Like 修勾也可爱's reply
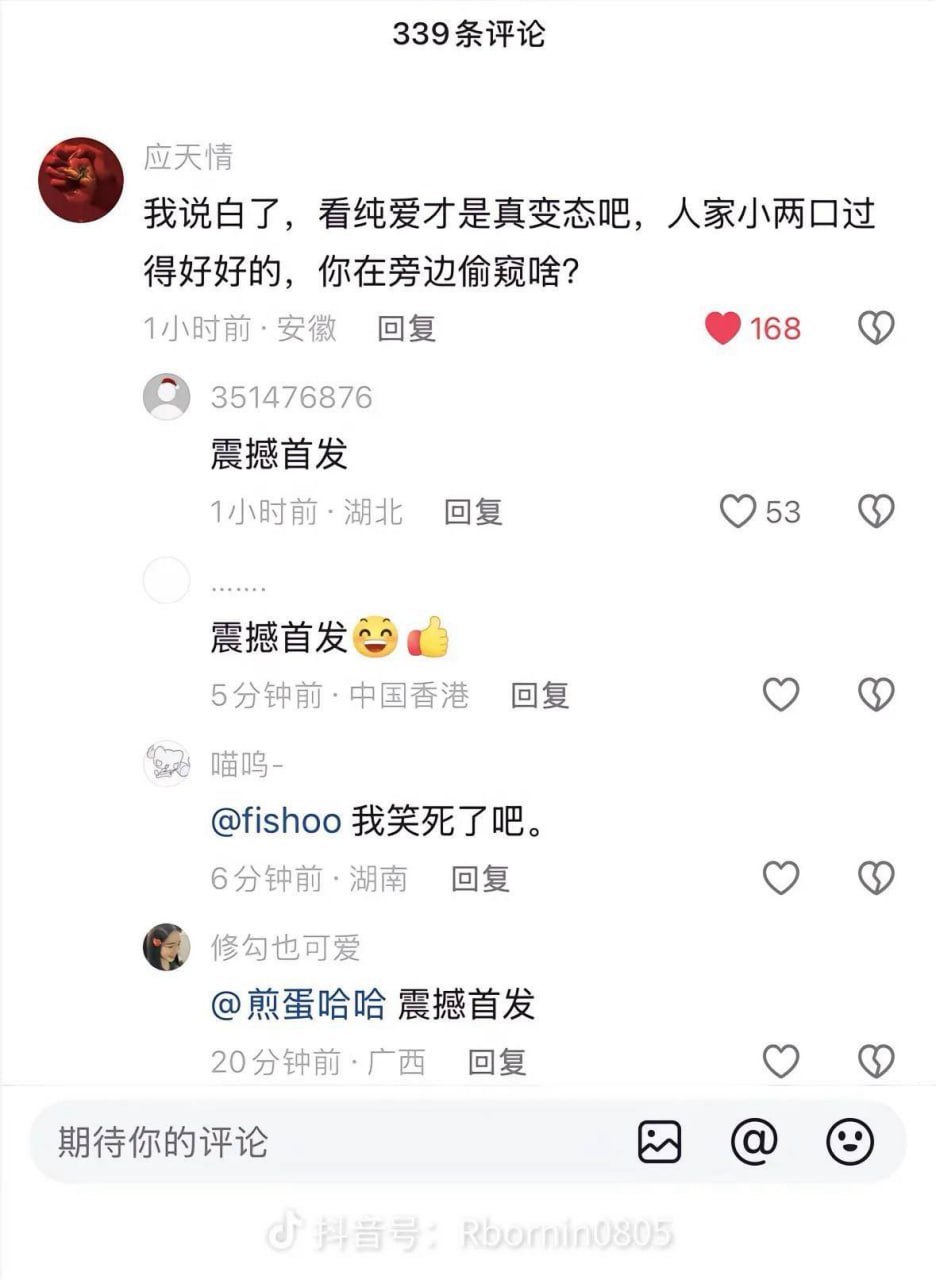Screen dimensions: 936x1280 pyautogui.click(x=781, y=1061)
